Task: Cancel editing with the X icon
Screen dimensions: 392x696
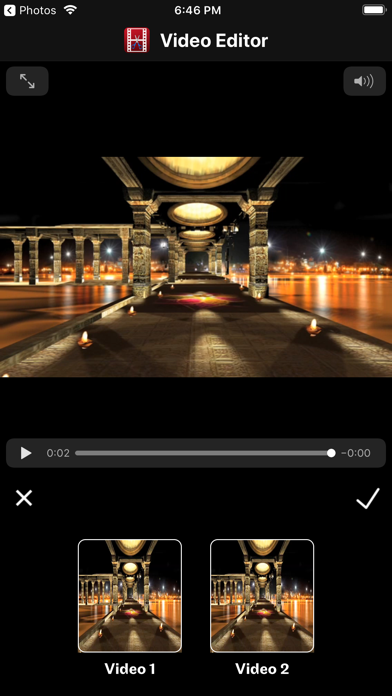Action: 24,498
